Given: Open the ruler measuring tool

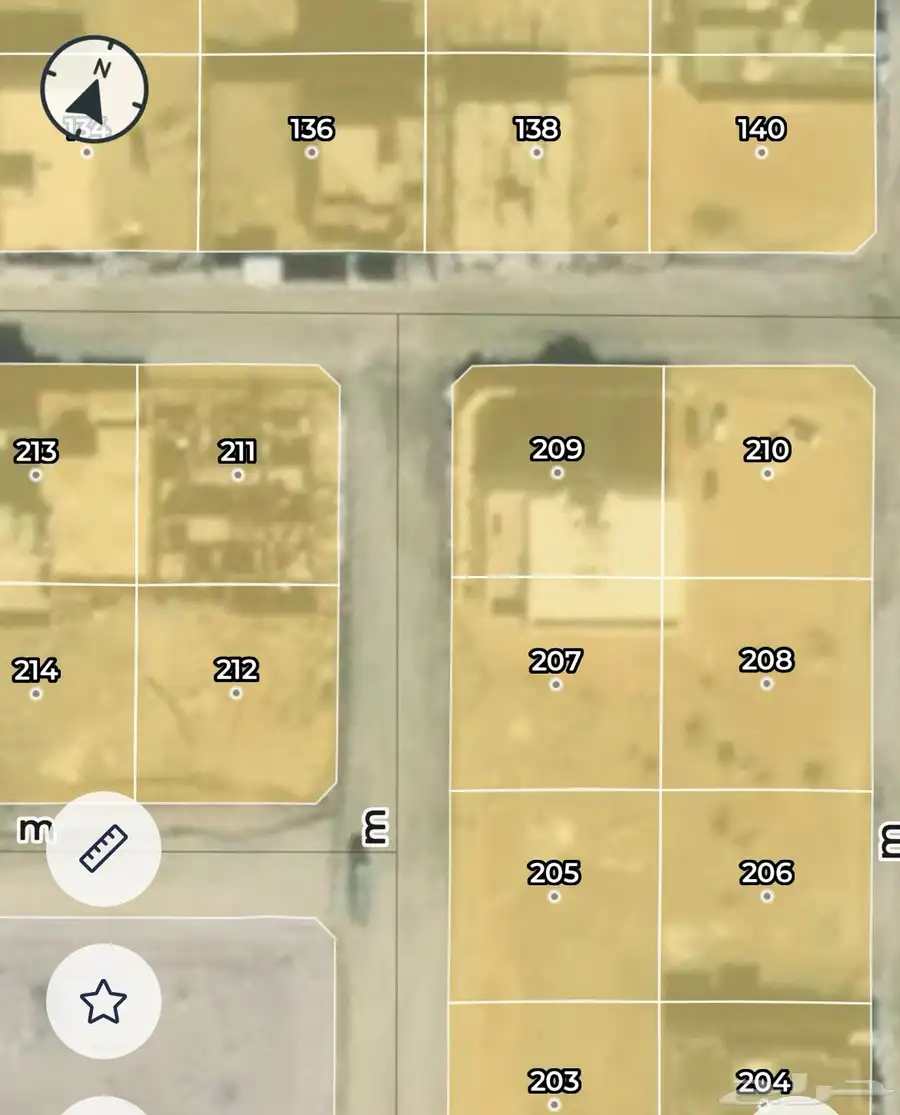Looking at the screenshot, I should 104,849.
